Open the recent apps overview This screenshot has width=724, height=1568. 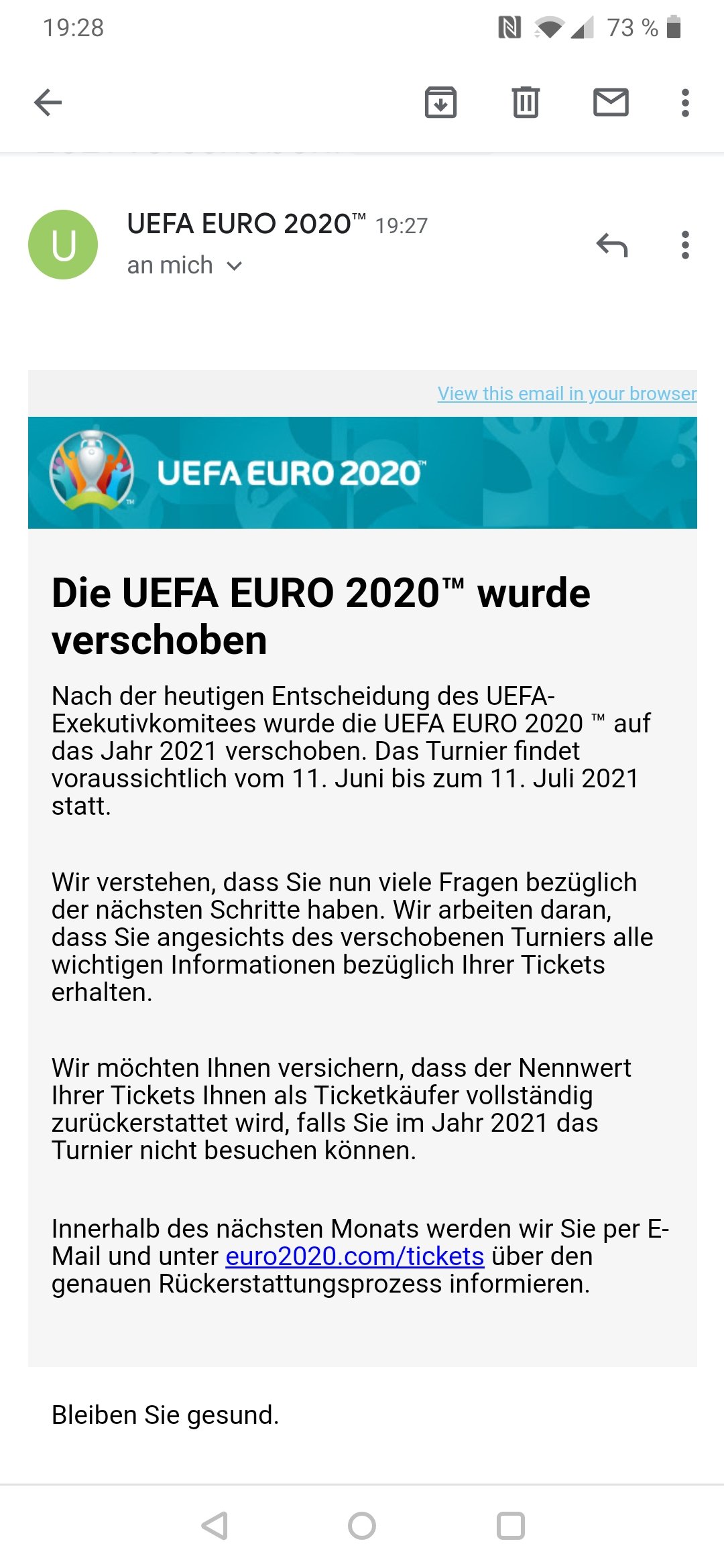[x=510, y=1526]
